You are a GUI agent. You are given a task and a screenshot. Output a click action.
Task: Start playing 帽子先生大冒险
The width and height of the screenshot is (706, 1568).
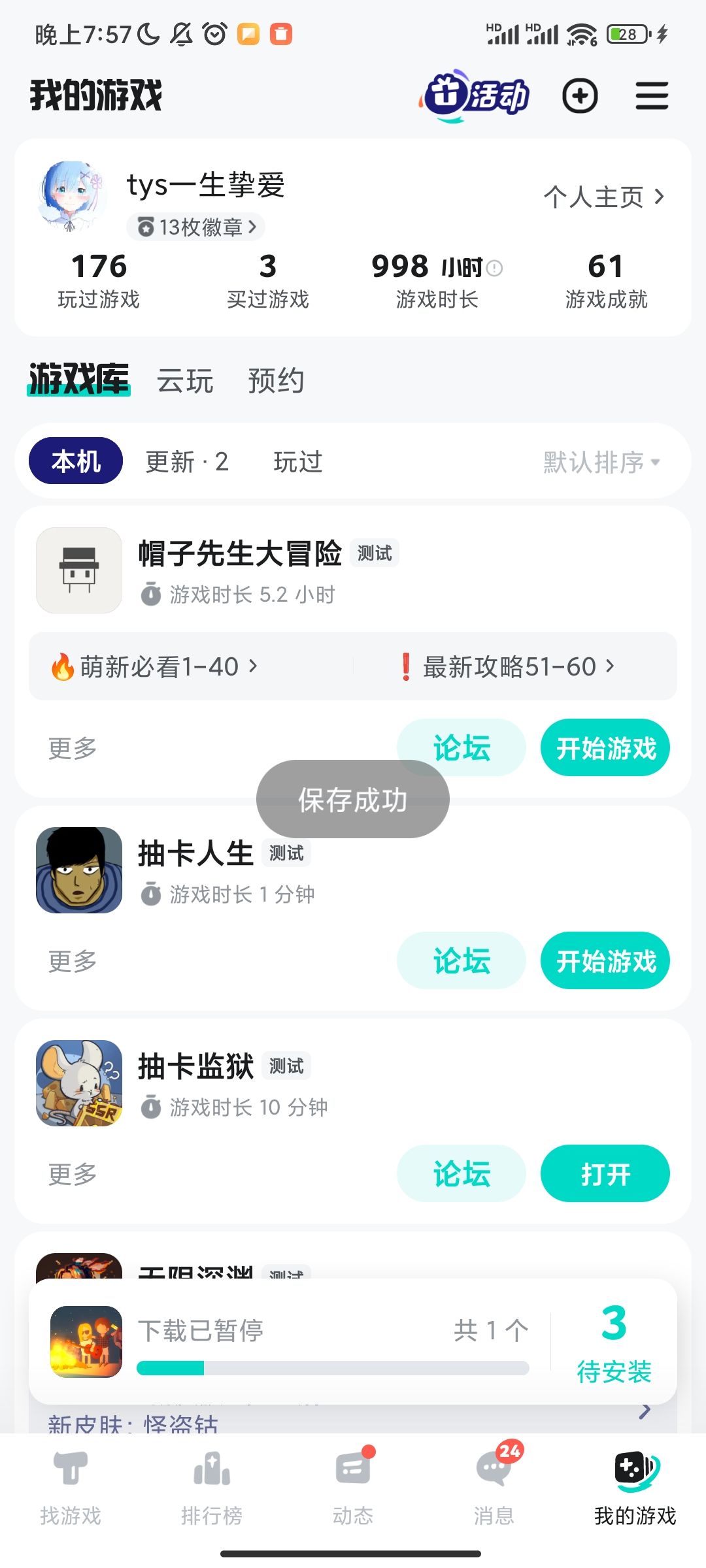[x=605, y=748]
